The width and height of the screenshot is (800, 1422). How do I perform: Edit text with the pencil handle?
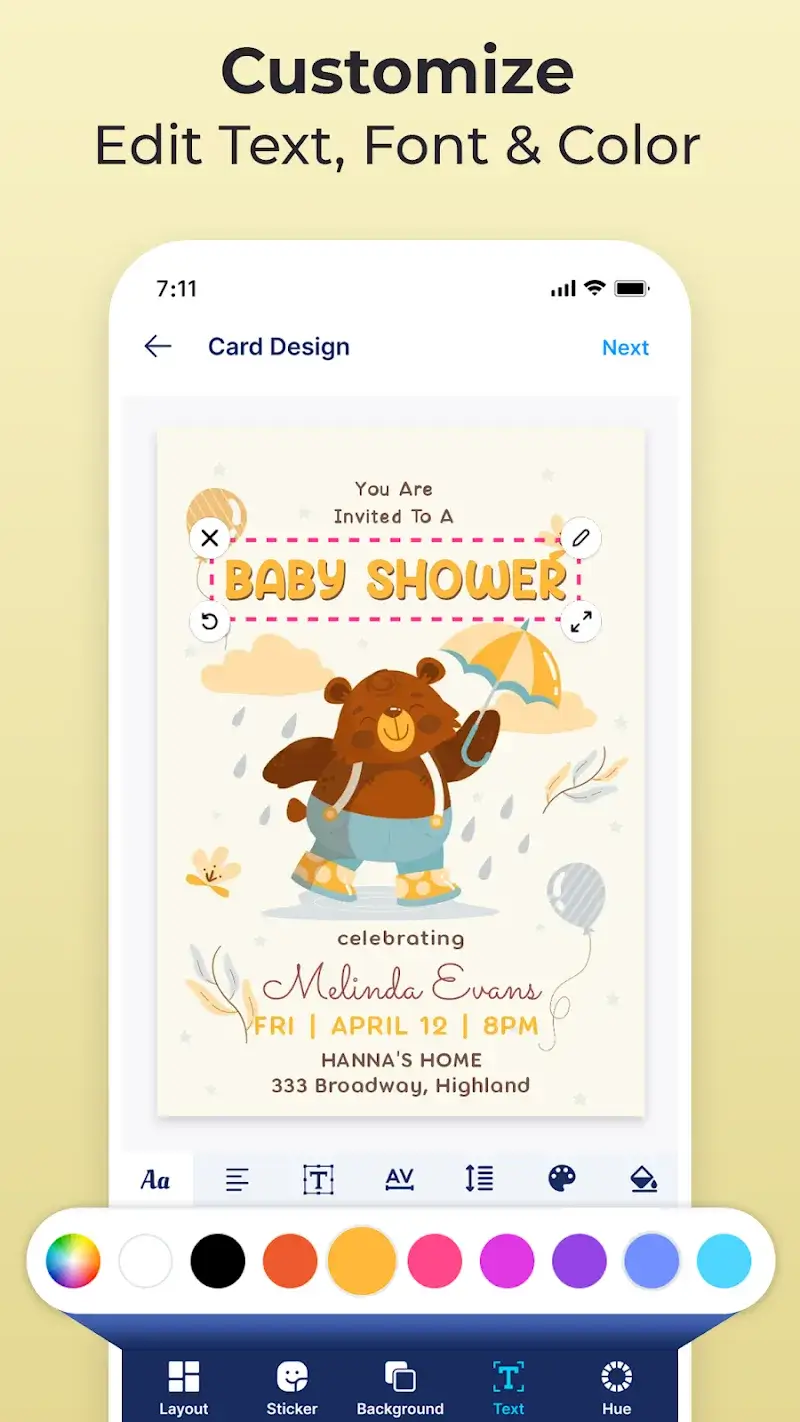[581, 538]
